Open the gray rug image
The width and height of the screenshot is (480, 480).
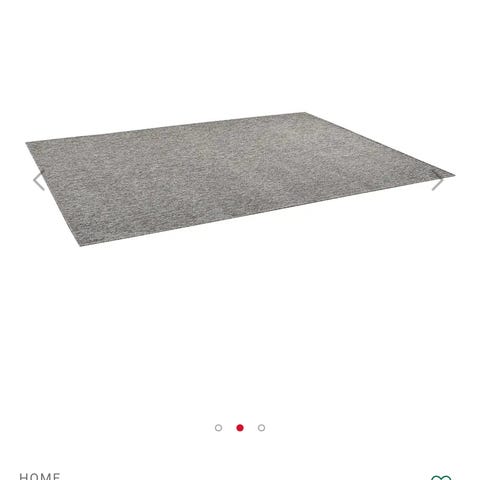pyautogui.click(x=240, y=179)
